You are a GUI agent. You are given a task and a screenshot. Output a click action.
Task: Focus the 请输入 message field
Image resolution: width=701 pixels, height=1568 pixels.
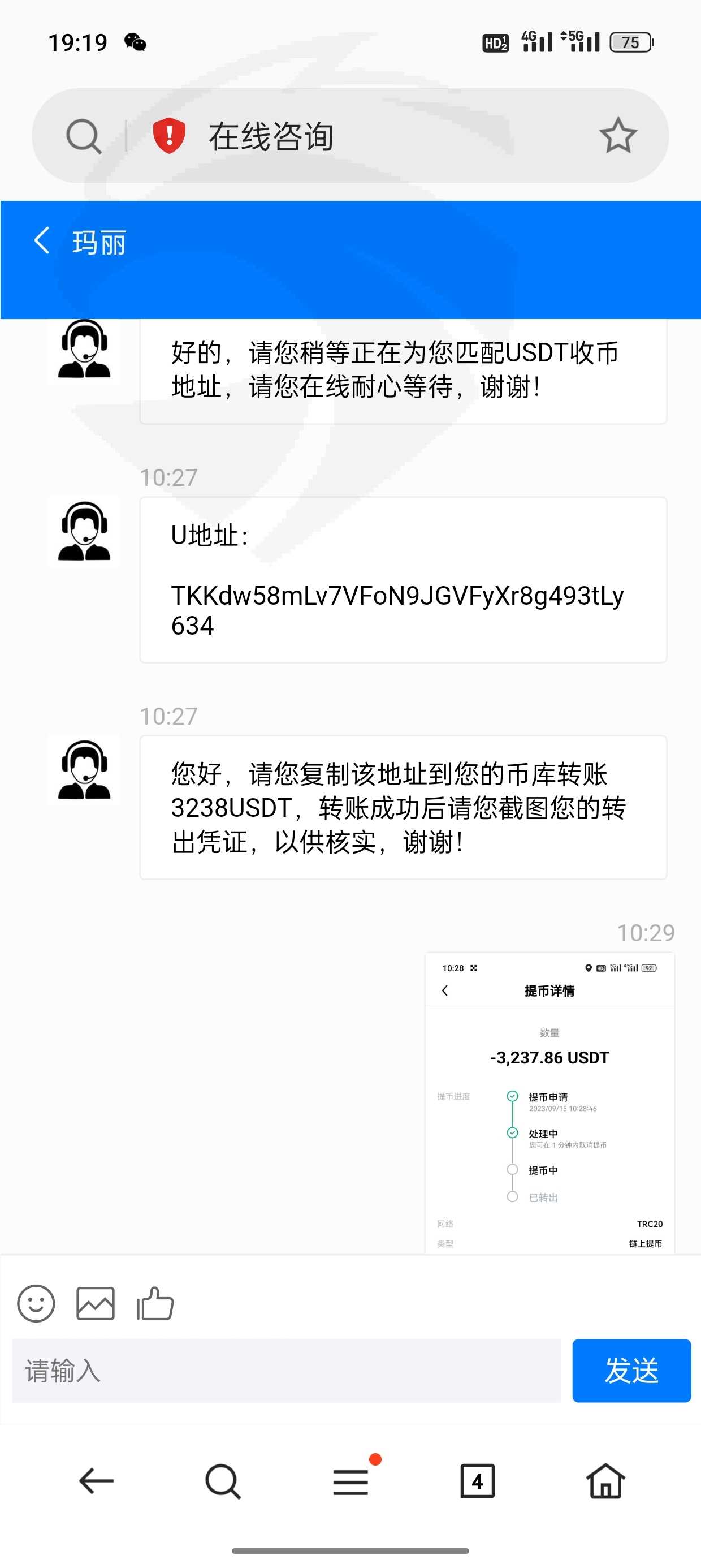pos(286,1370)
